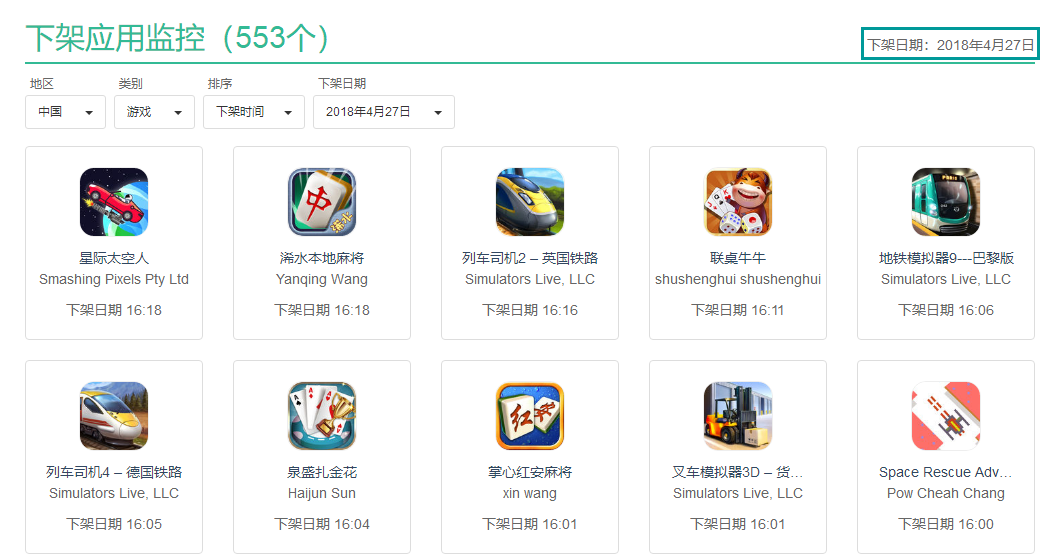Viewport: 1055px width, 560px height.
Task: Open the 地区 dropdown showing 中国
Action: pyautogui.click(x=65, y=112)
